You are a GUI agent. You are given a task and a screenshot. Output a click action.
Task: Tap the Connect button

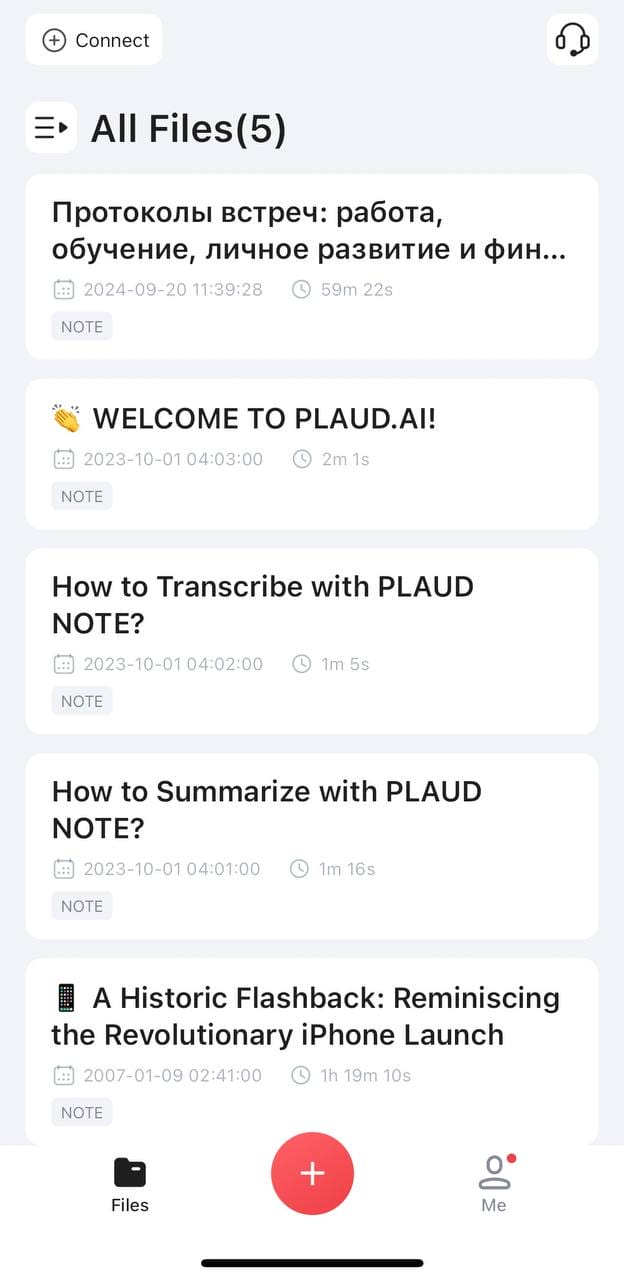(94, 40)
